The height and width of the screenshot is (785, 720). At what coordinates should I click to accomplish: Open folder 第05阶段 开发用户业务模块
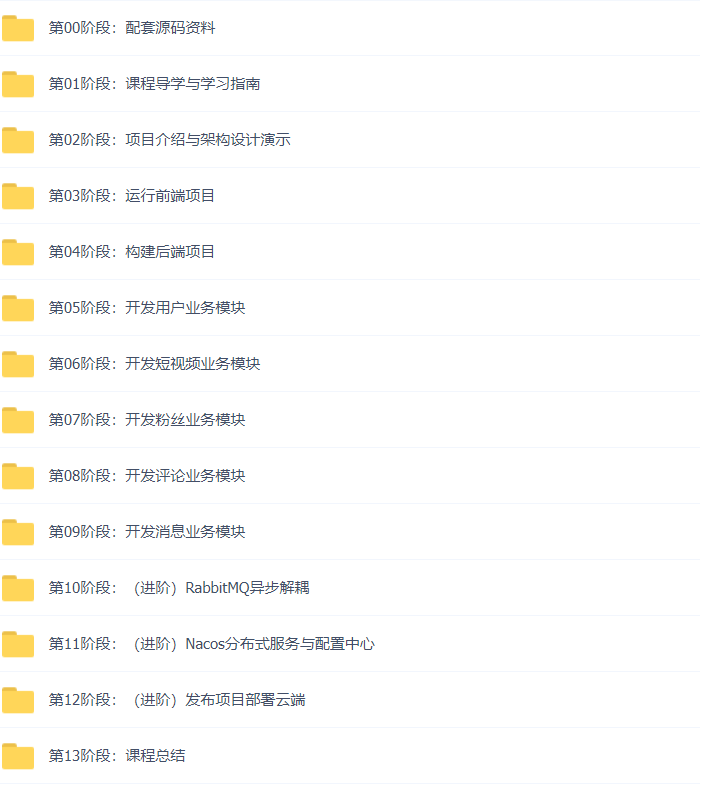point(146,308)
